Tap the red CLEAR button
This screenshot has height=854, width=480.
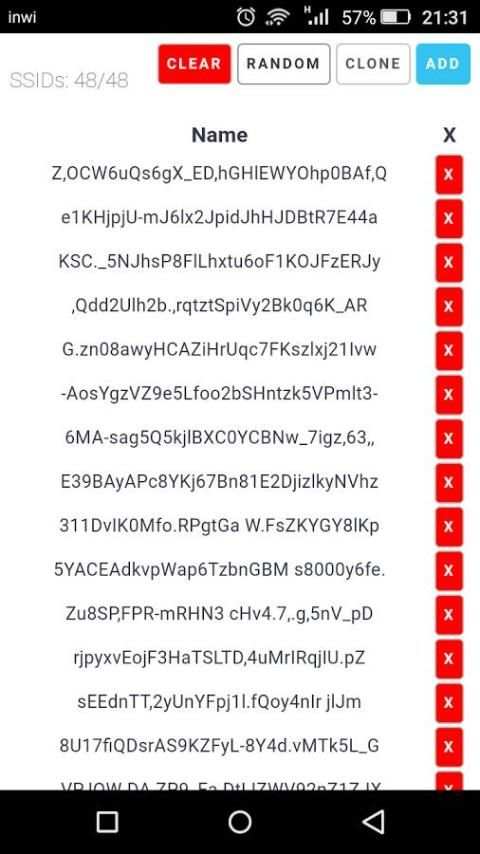tap(195, 64)
